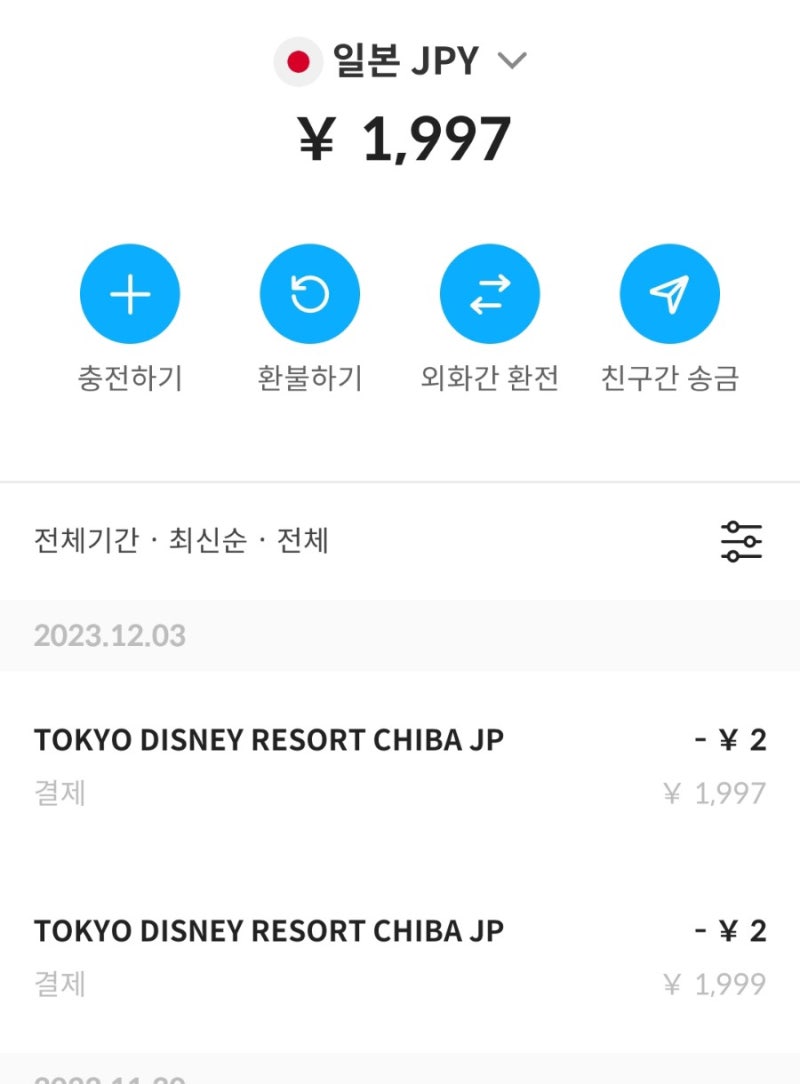This screenshot has height=1084, width=800.
Task: Expand the currency selector chevron
Action: click(x=512, y=61)
